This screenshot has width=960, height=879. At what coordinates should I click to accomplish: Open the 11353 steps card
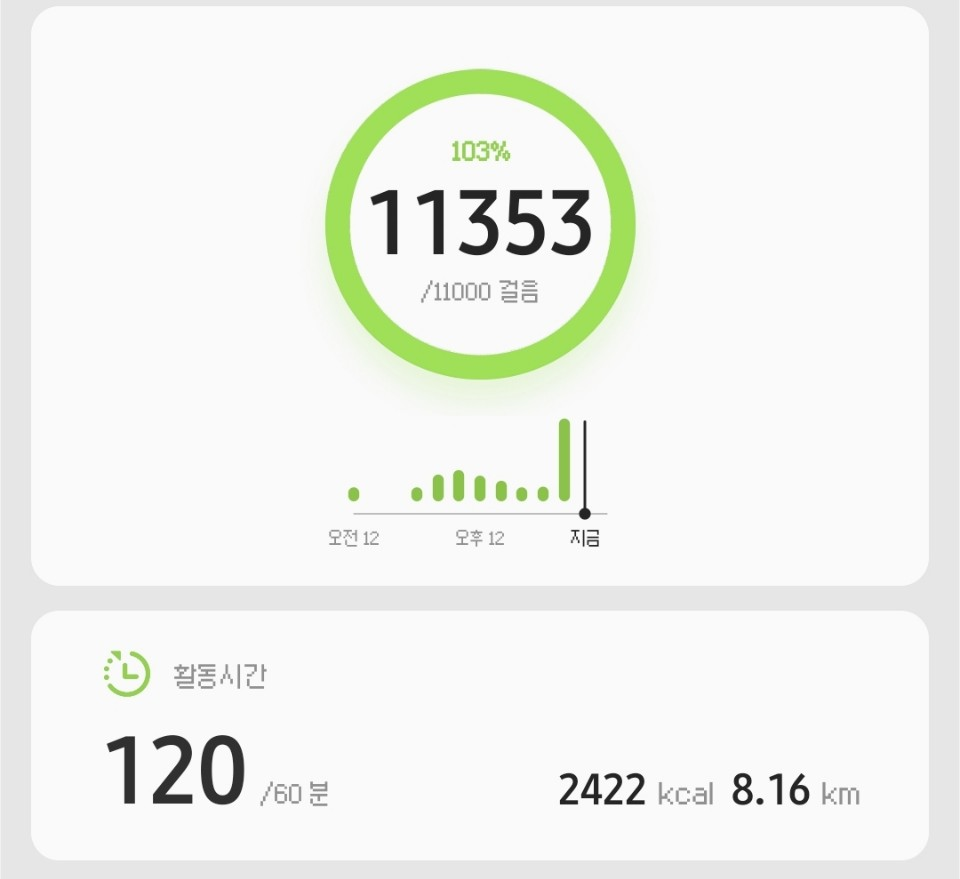pyautogui.click(x=480, y=225)
